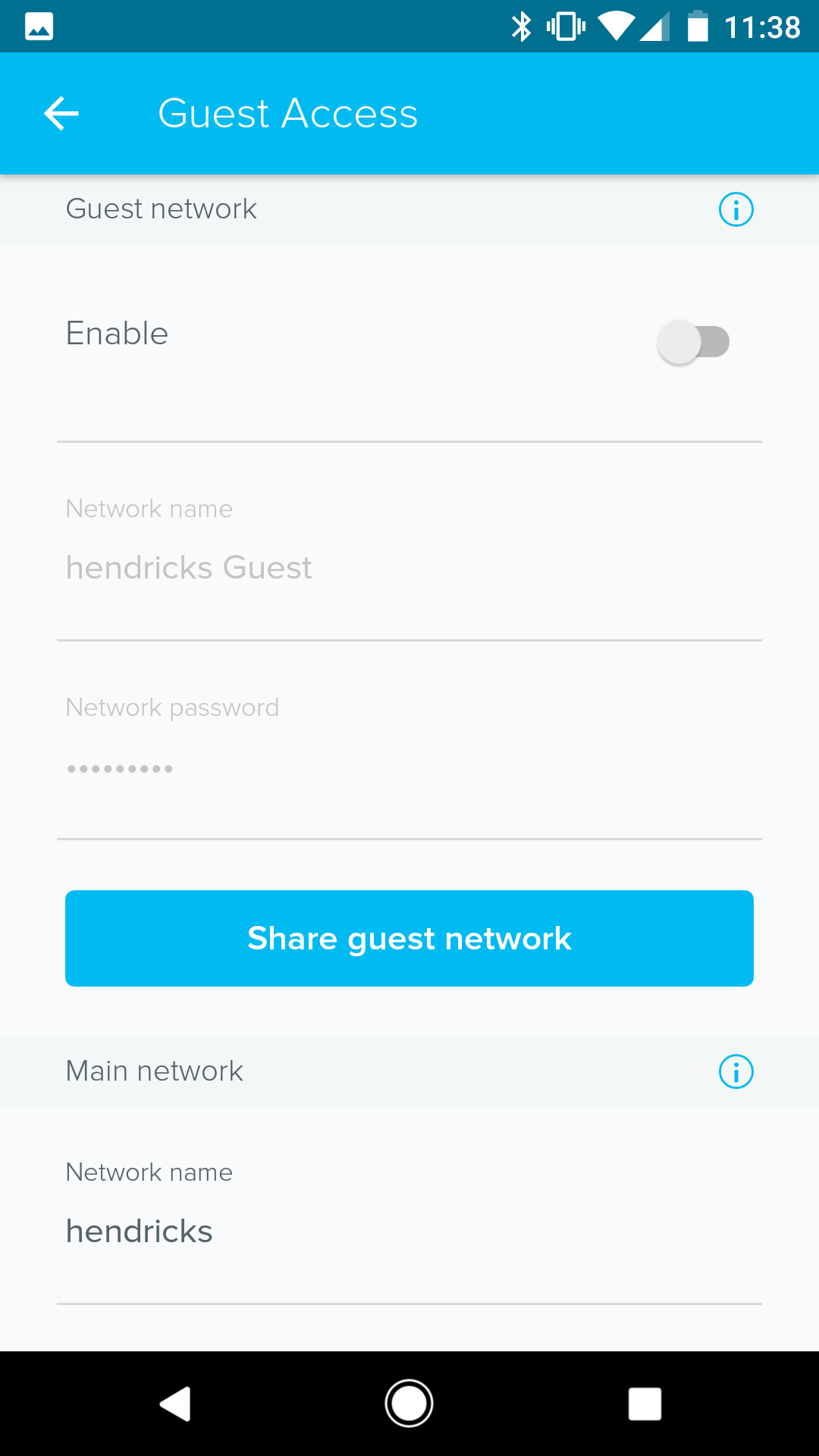Edit guest network password field

409,767
